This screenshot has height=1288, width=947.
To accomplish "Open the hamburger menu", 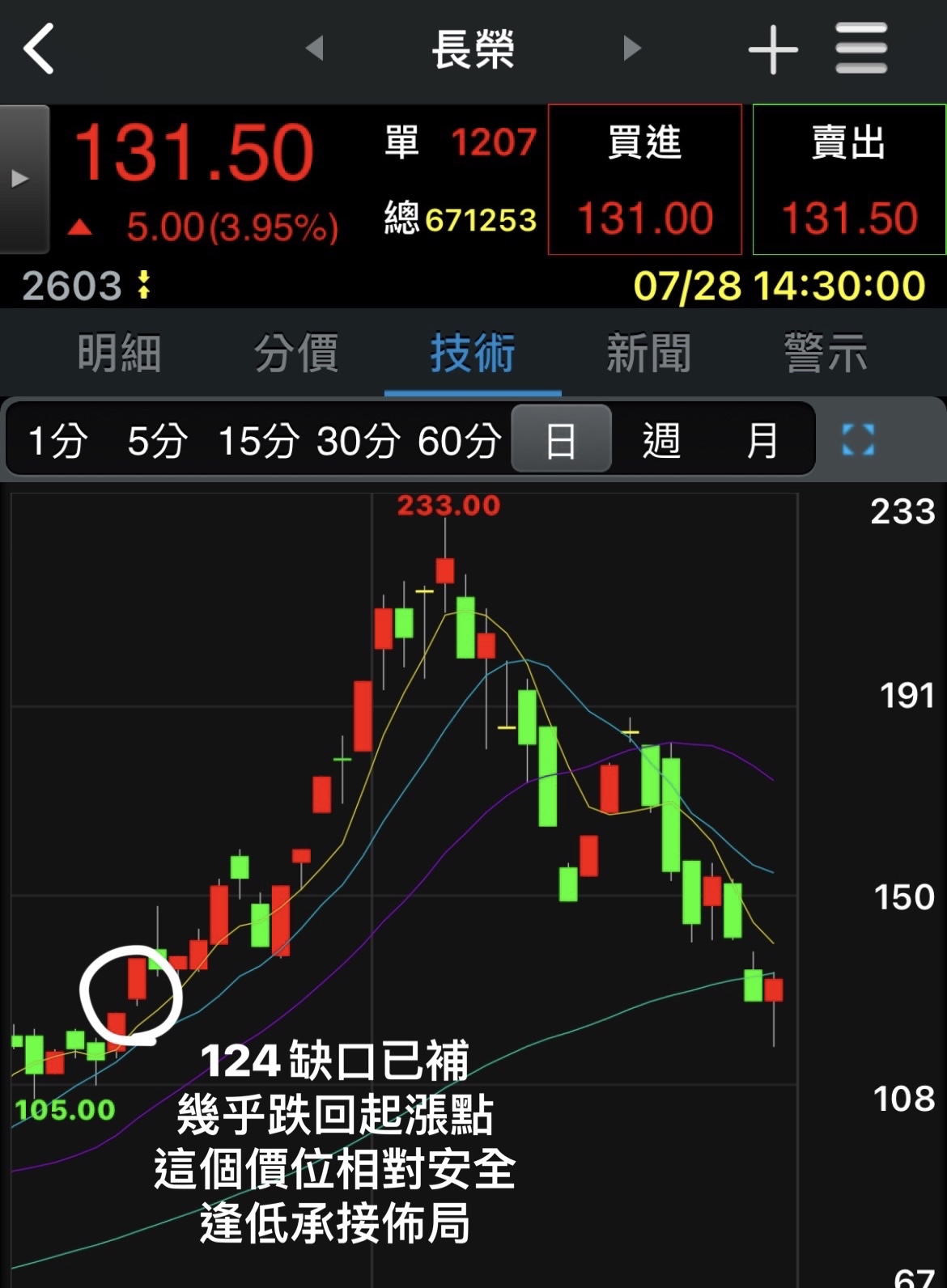I will (x=861, y=49).
